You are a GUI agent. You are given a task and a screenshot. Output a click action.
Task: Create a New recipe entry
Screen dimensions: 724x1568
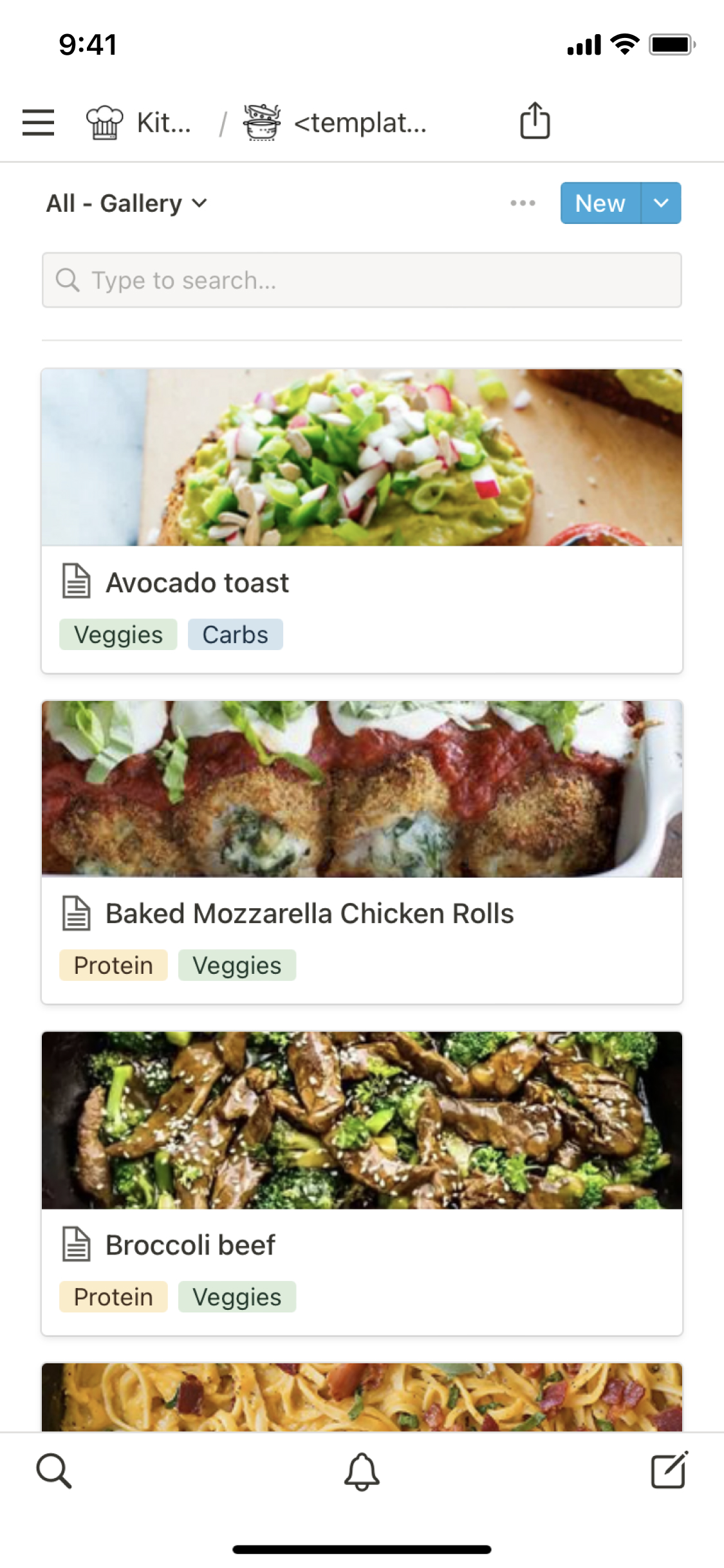(600, 203)
